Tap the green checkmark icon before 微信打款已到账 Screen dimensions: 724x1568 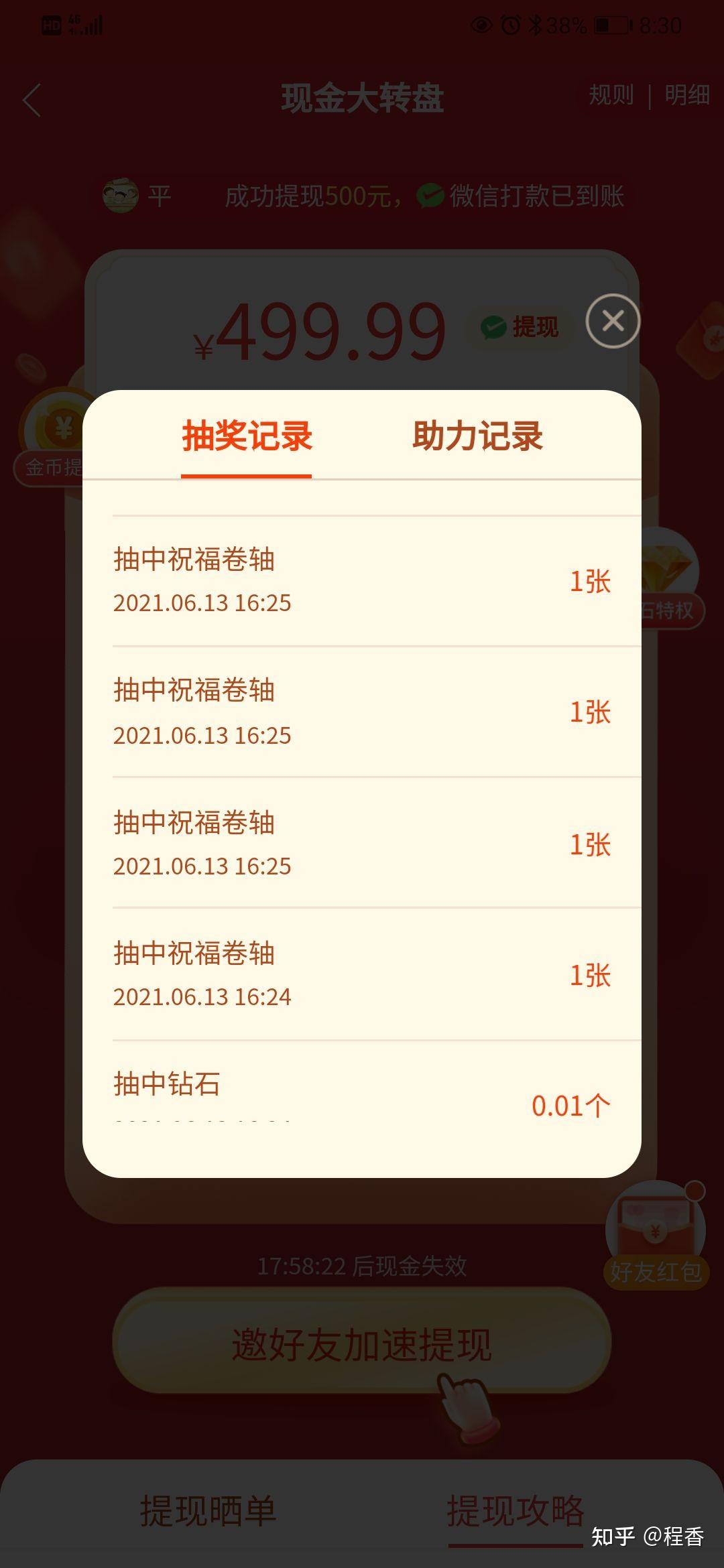tap(429, 195)
